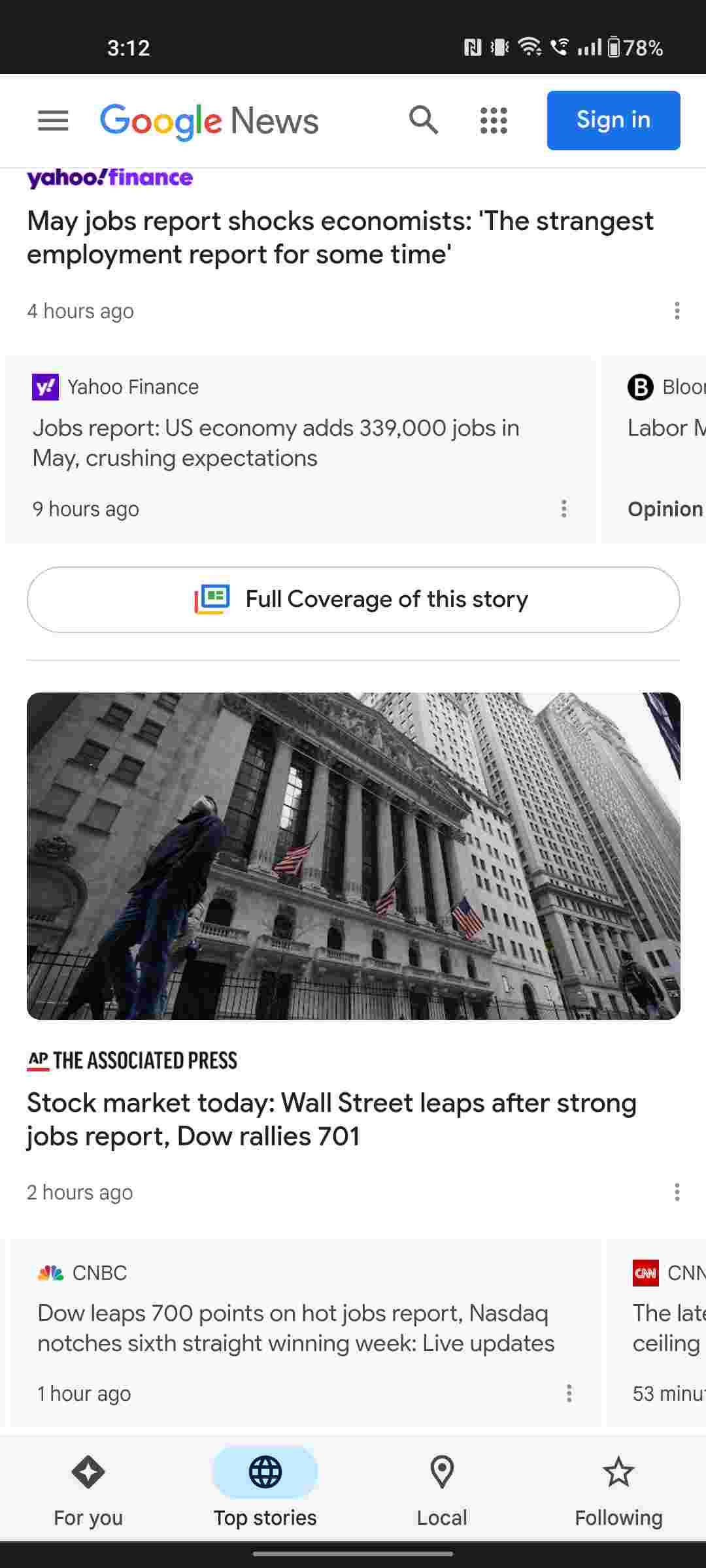Open the Yahoo Finance 339,000 jobs story
This screenshot has height=1568, width=706.
[276, 443]
